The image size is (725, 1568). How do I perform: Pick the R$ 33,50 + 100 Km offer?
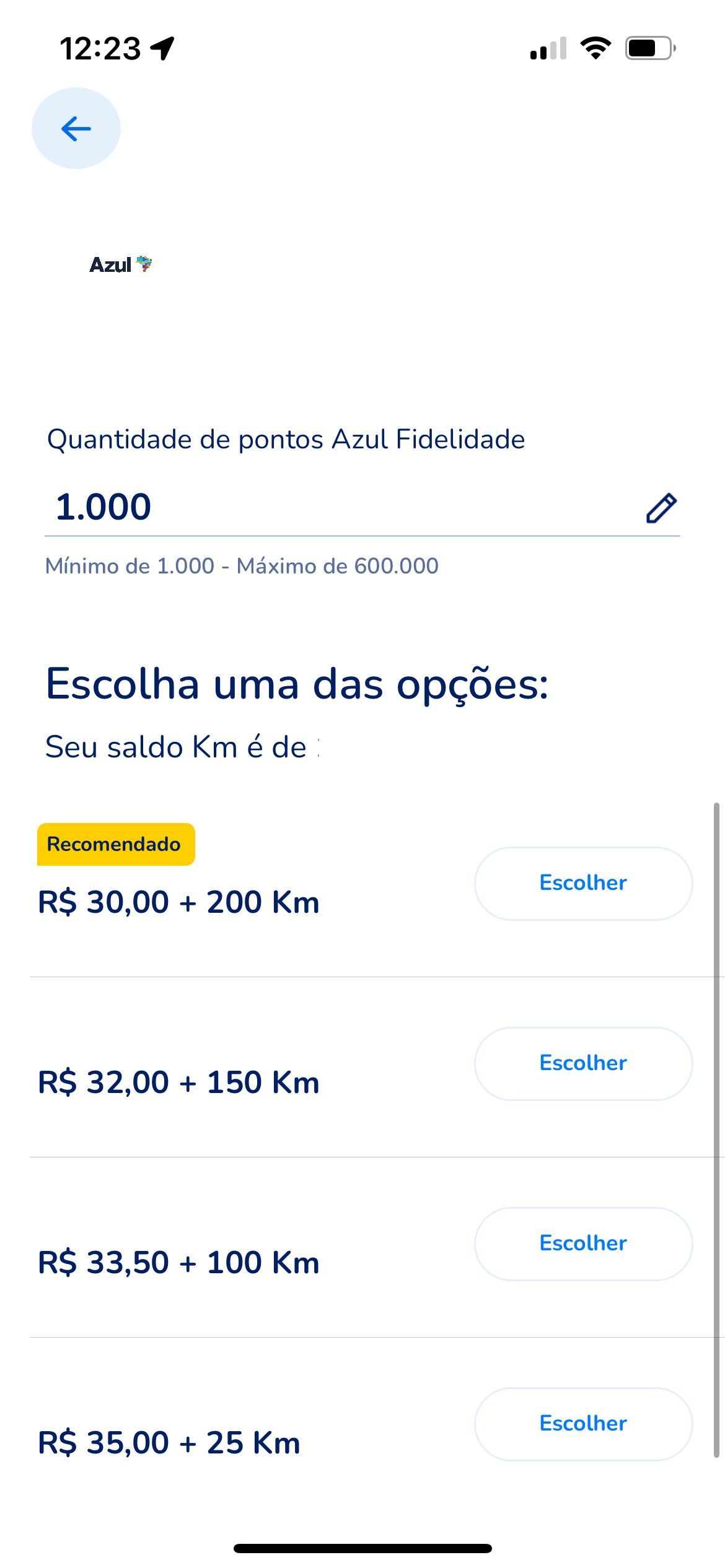click(583, 1244)
